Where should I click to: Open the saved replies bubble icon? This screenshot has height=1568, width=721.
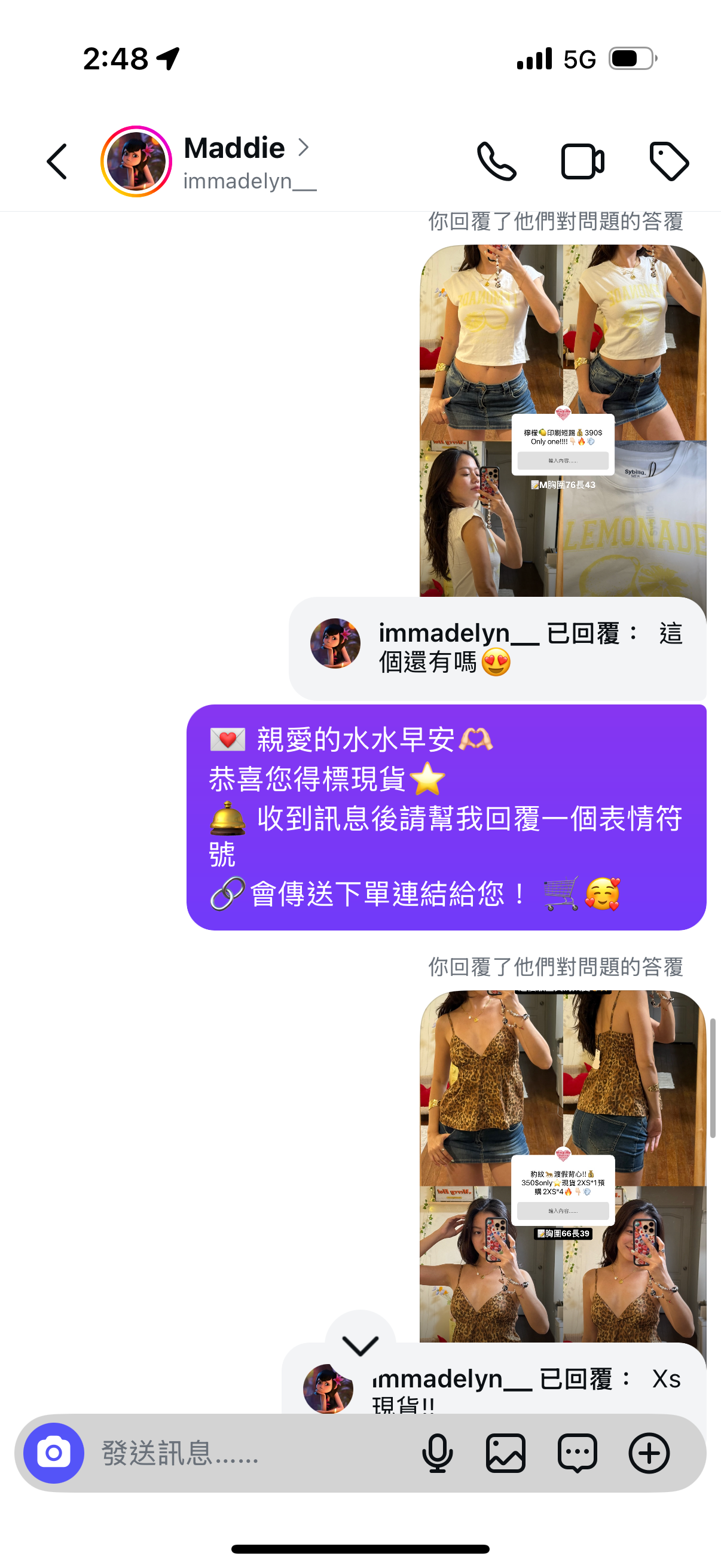pyautogui.click(x=577, y=1453)
